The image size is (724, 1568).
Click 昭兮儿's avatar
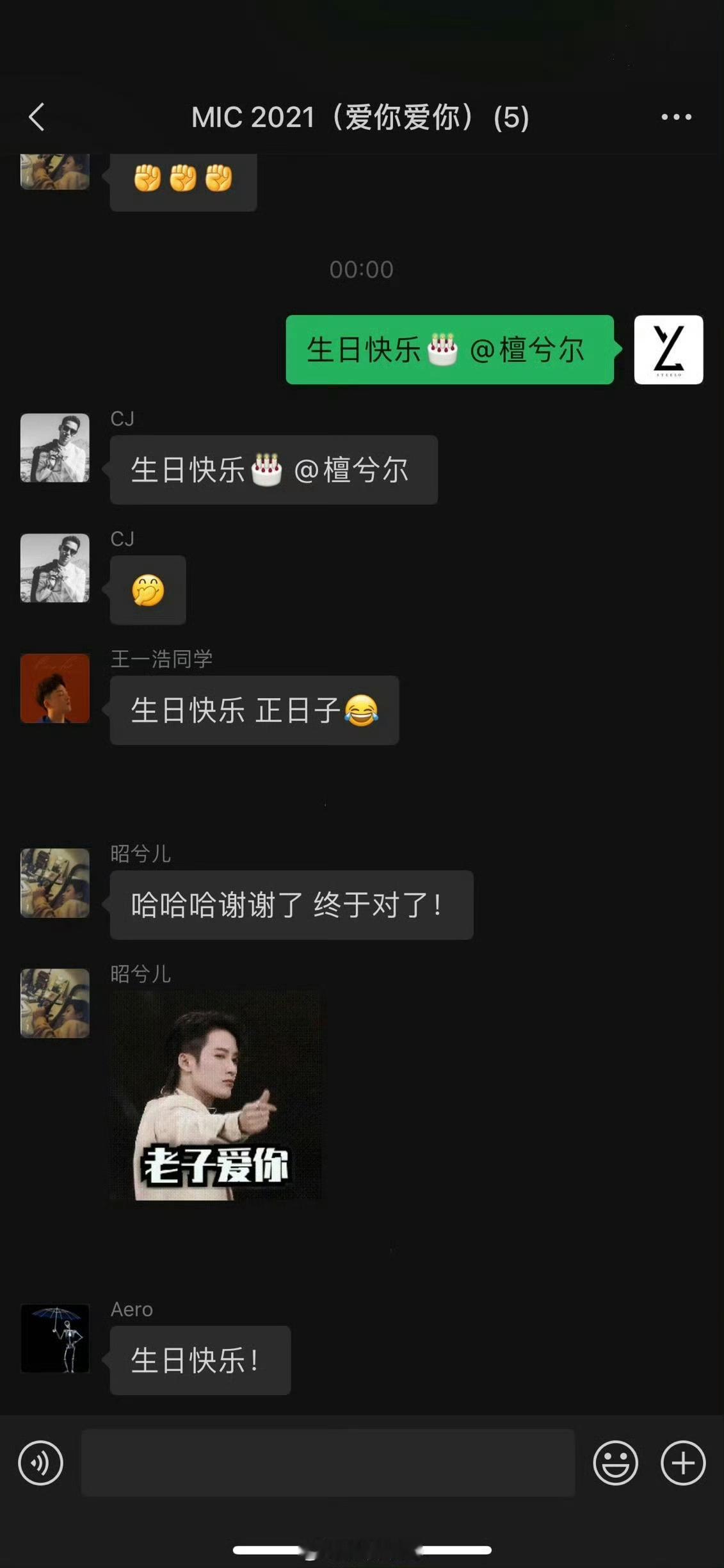point(54,884)
